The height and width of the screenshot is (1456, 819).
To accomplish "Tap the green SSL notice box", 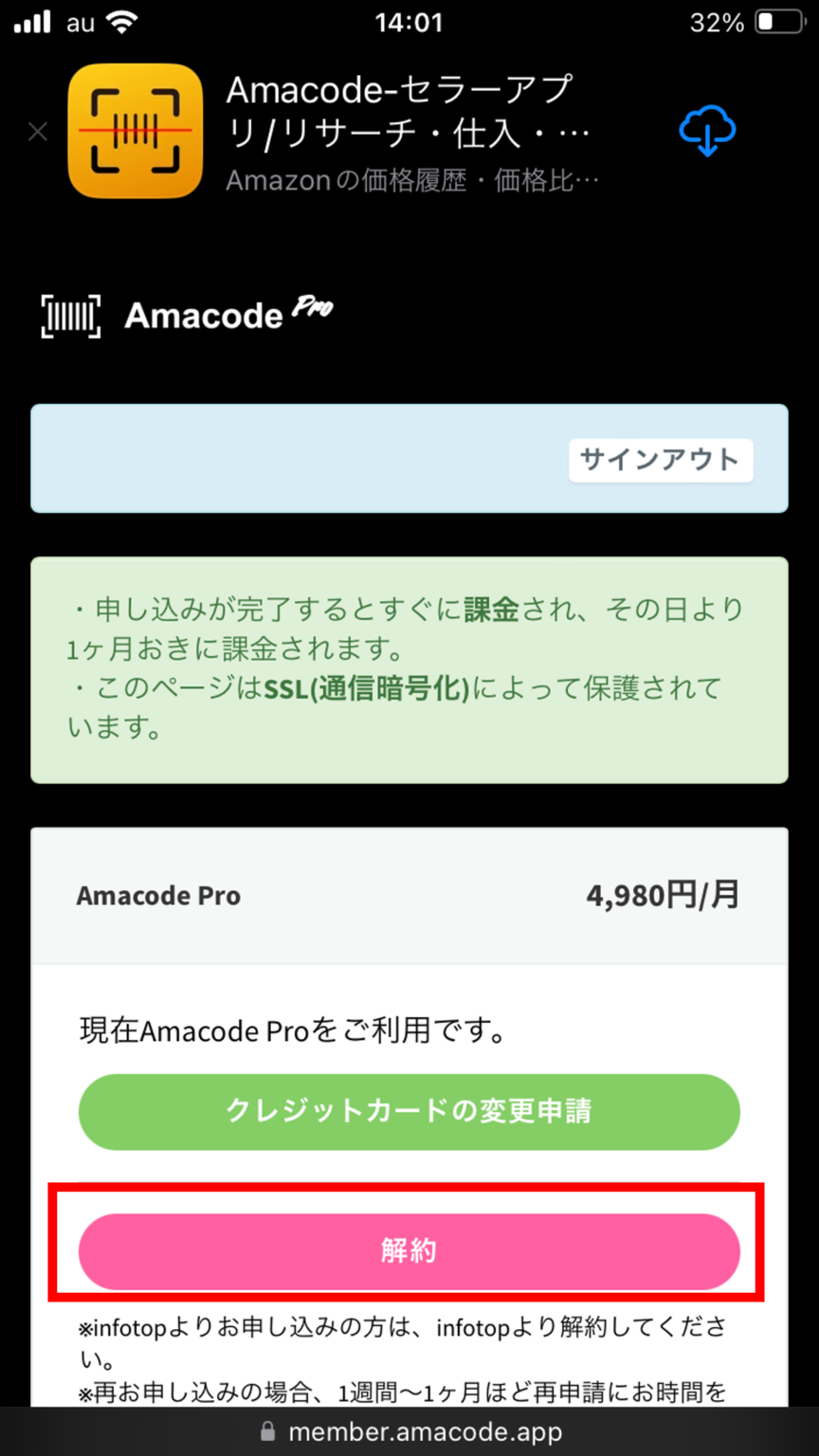I will pyautogui.click(x=409, y=669).
